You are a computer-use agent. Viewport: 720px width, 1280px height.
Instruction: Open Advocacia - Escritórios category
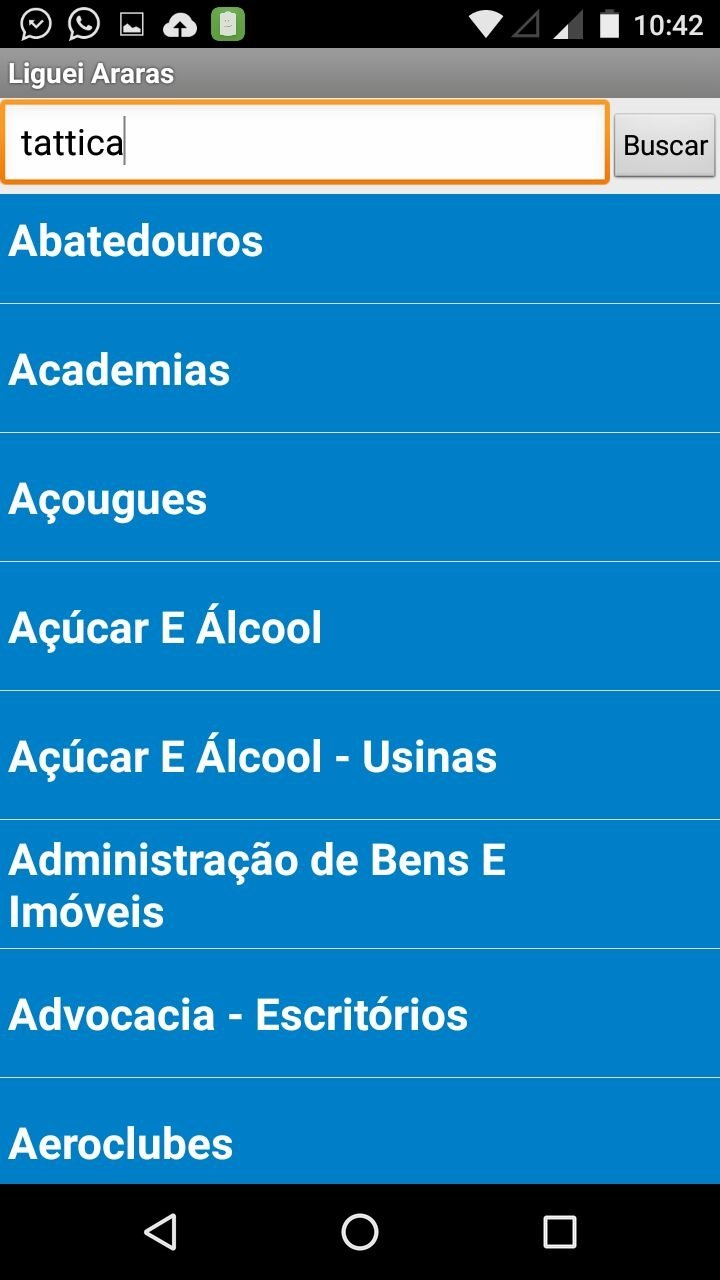tap(360, 1014)
